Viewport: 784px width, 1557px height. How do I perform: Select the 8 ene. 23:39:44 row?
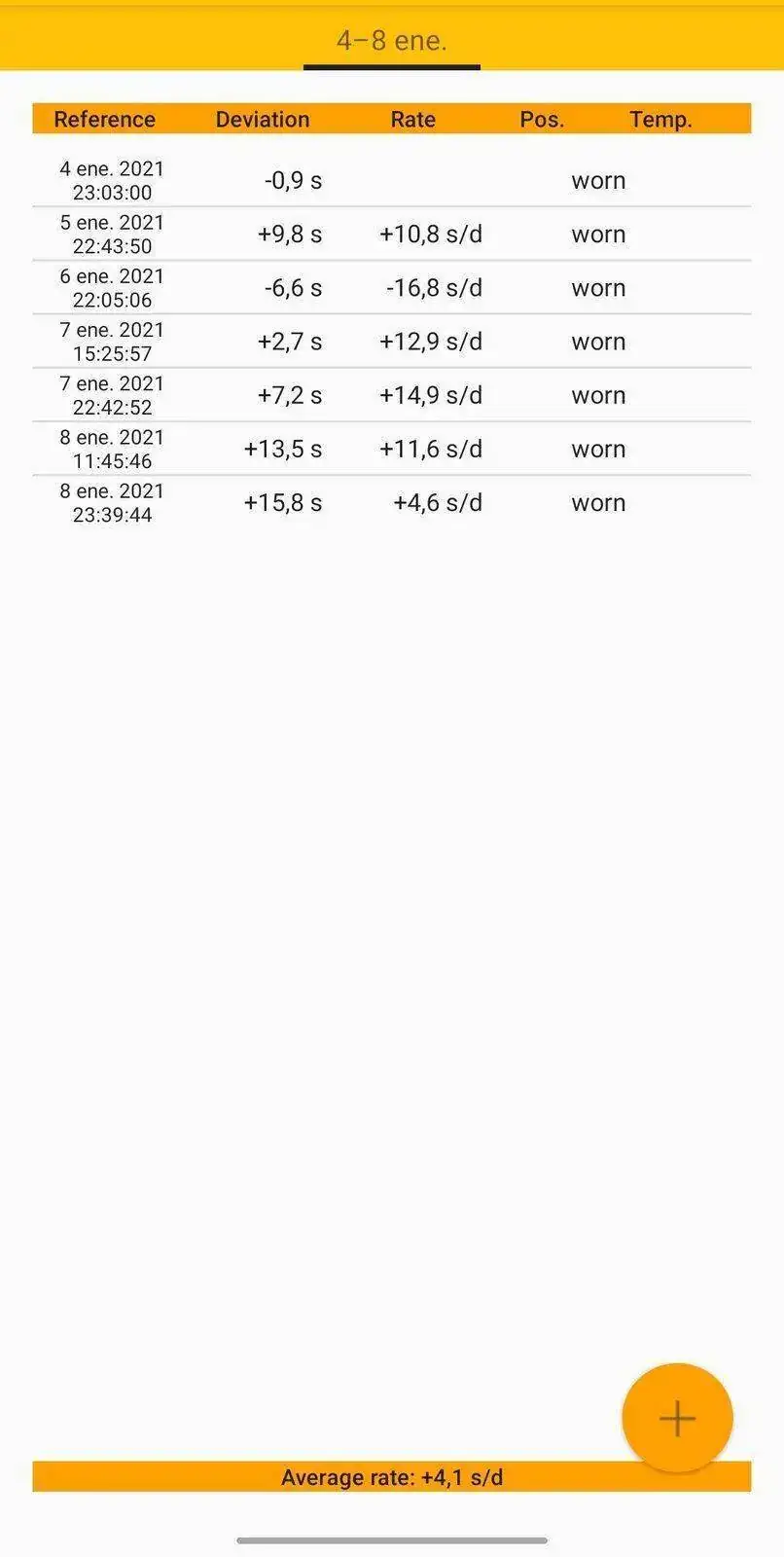point(391,502)
